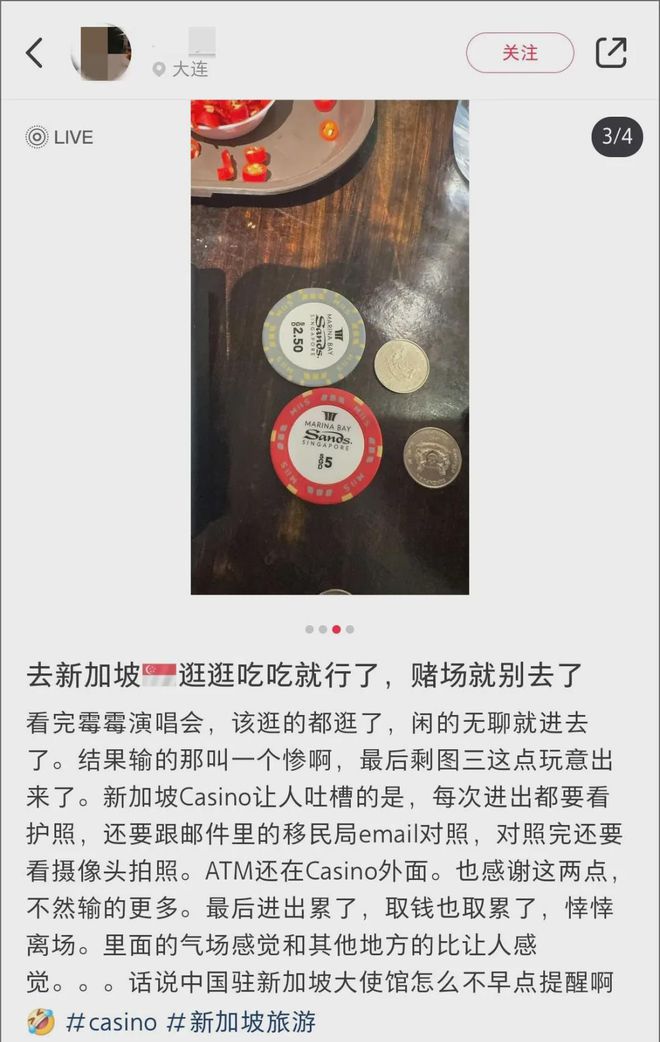This screenshot has width=660, height=1042.
Task: Tap the image page indicator dots
Action: (329, 629)
